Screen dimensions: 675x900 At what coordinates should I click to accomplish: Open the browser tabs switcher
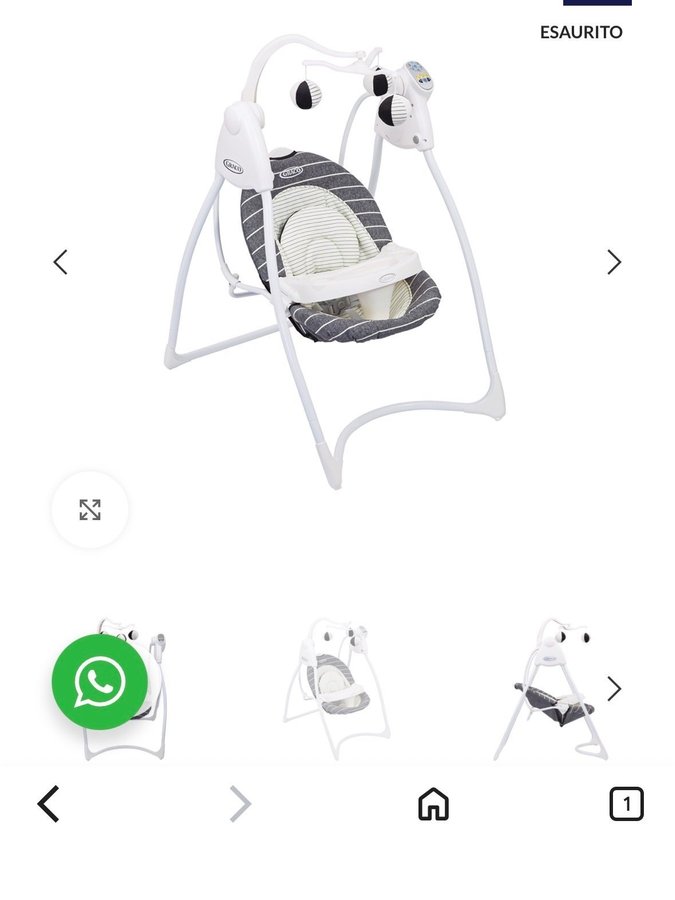[x=626, y=804]
